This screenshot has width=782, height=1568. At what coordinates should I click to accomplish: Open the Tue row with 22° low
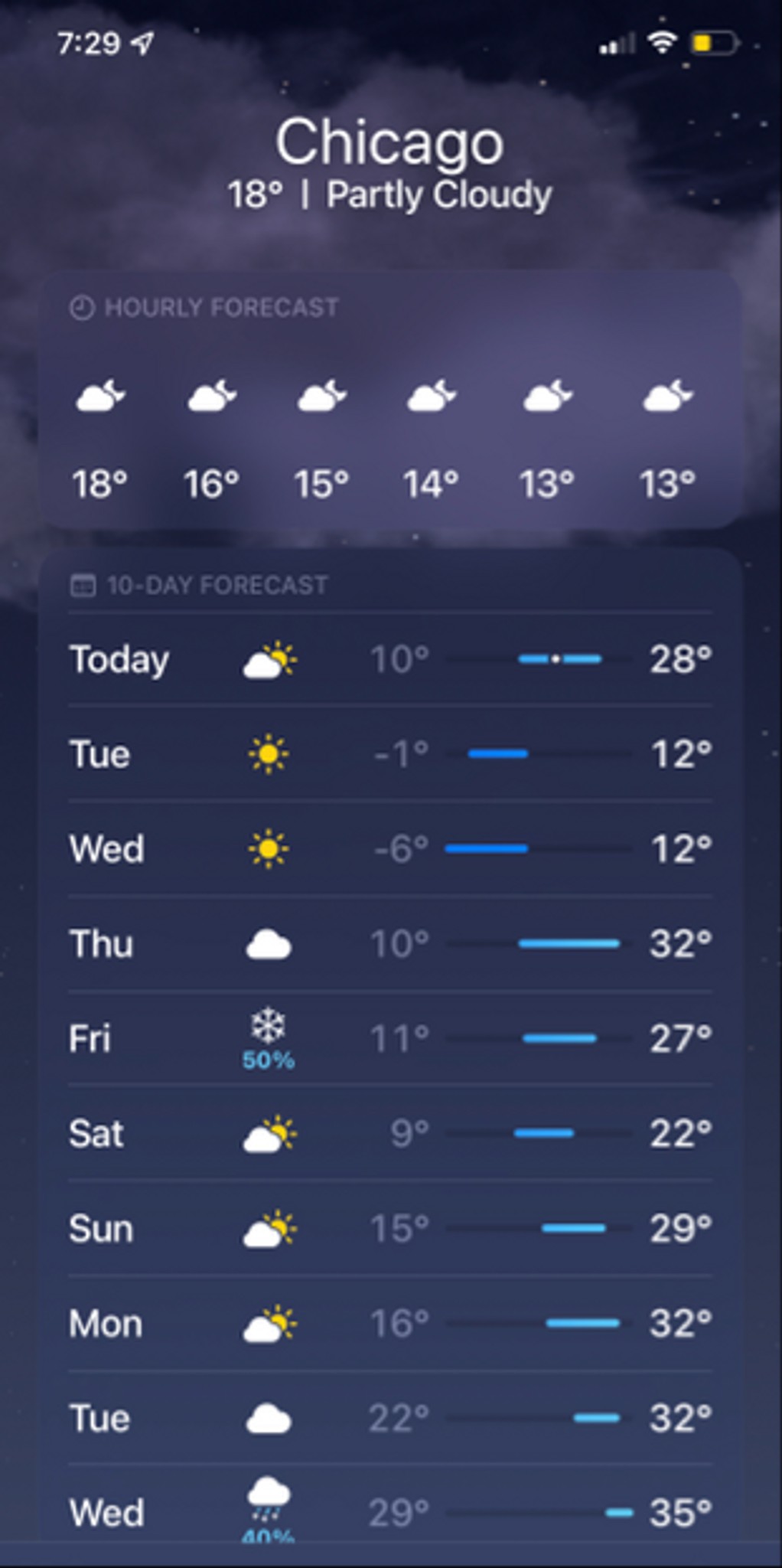[390, 1419]
